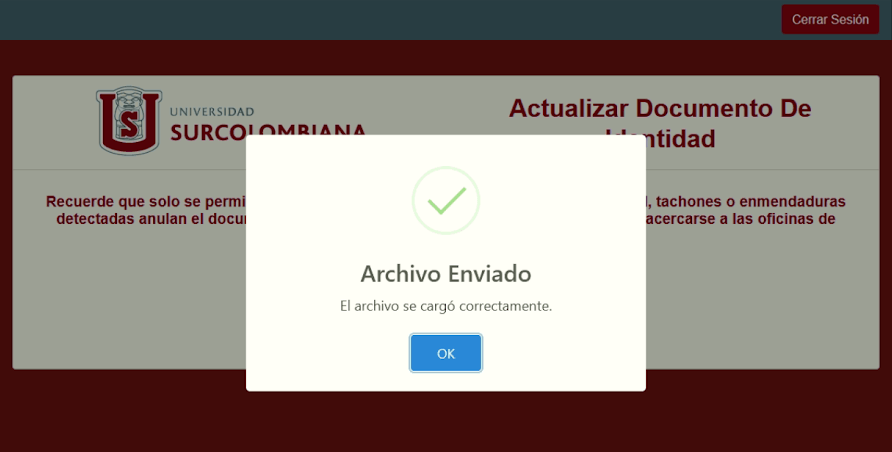Tap the Cerrar Sesión button
Viewport: 892px width, 452px height.
click(830, 19)
